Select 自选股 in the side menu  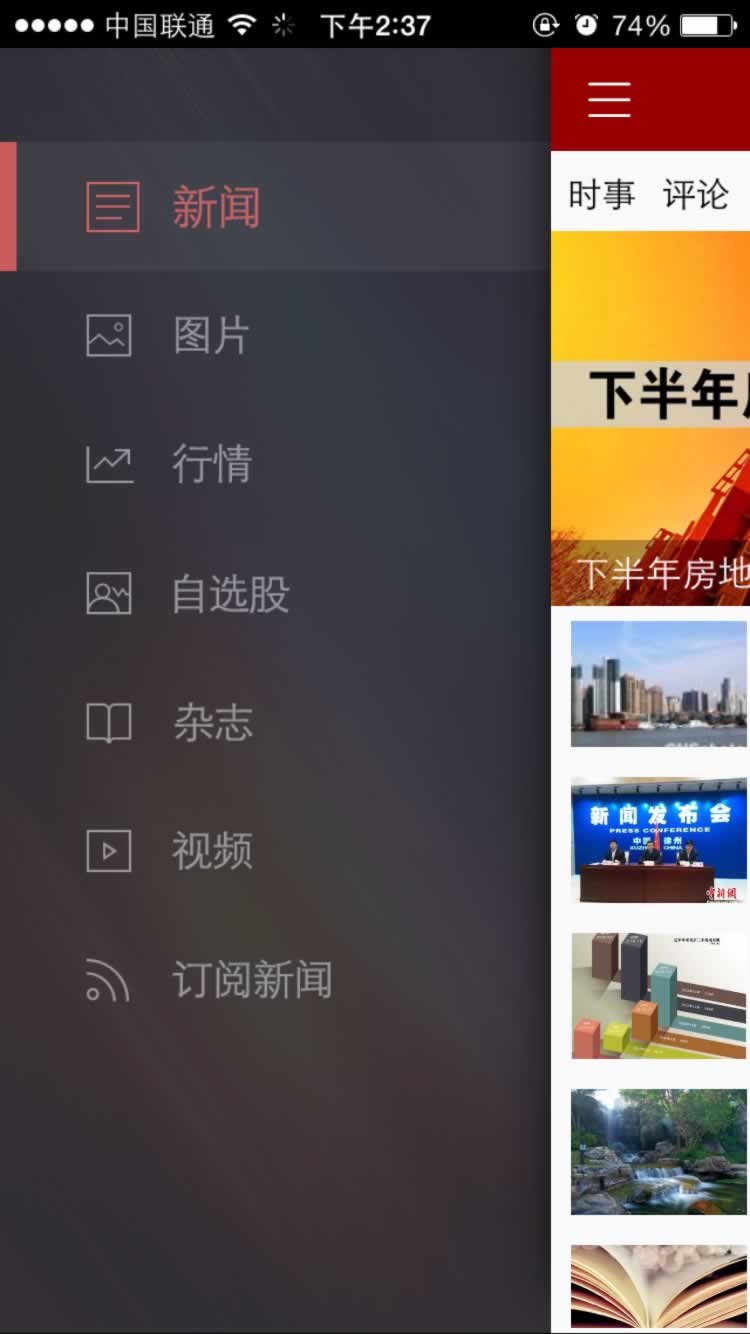pyautogui.click(x=230, y=594)
